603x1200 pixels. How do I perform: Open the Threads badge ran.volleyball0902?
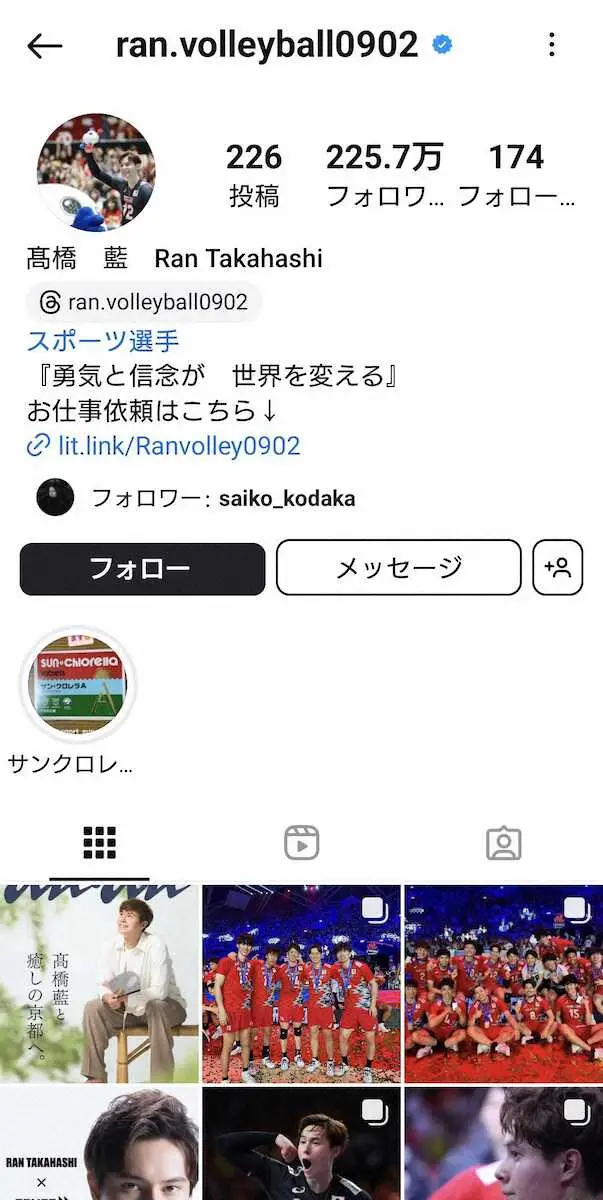click(144, 302)
